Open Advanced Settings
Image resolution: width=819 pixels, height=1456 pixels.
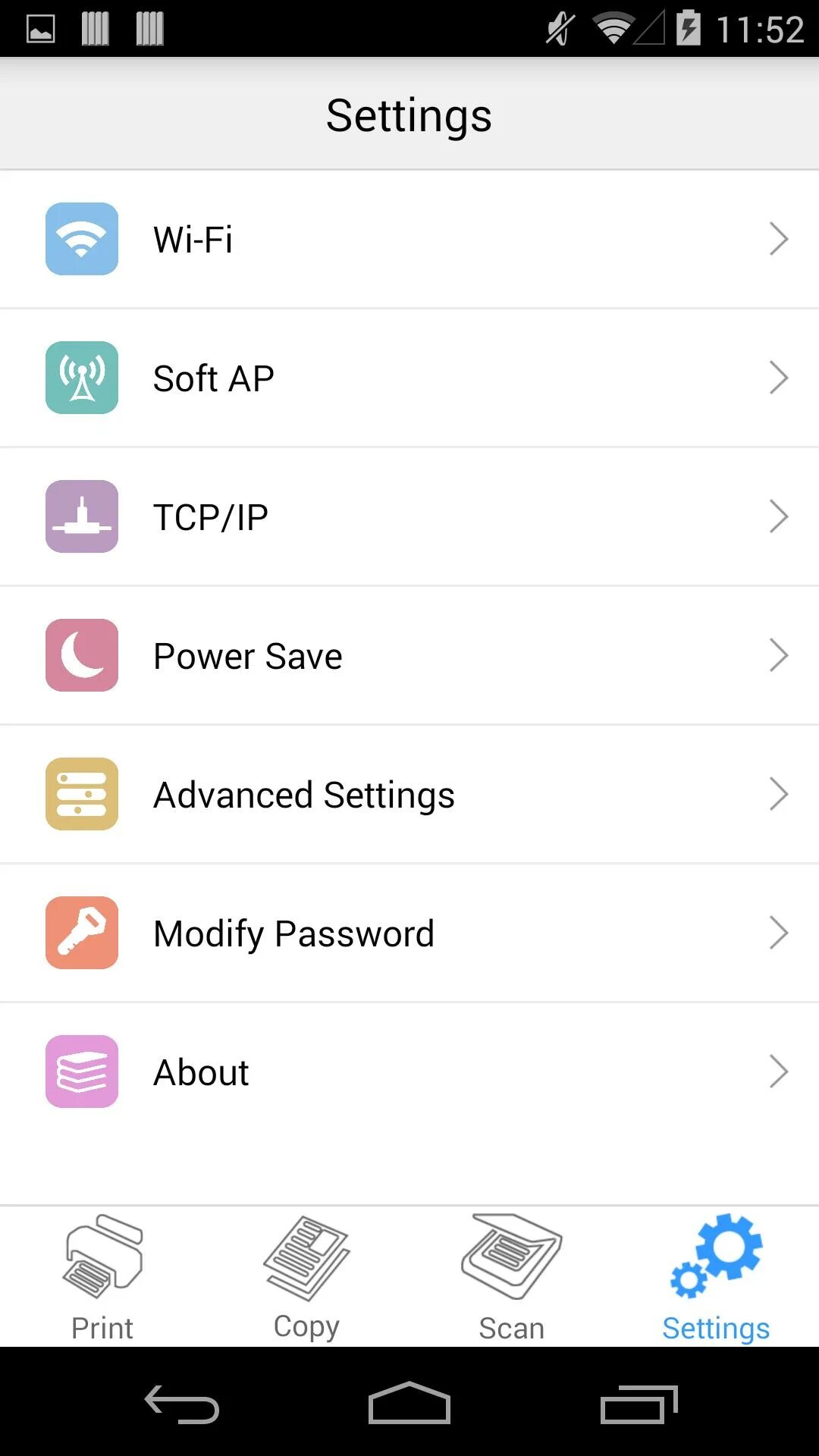tap(409, 795)
